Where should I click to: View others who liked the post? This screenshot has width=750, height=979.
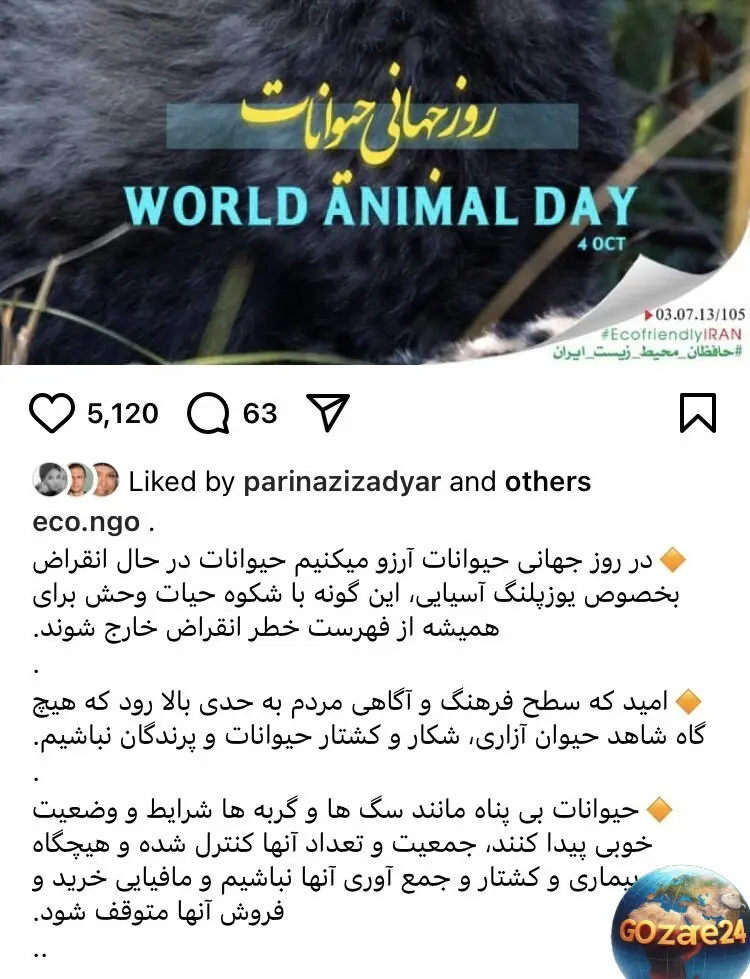(x=547, y=482)
